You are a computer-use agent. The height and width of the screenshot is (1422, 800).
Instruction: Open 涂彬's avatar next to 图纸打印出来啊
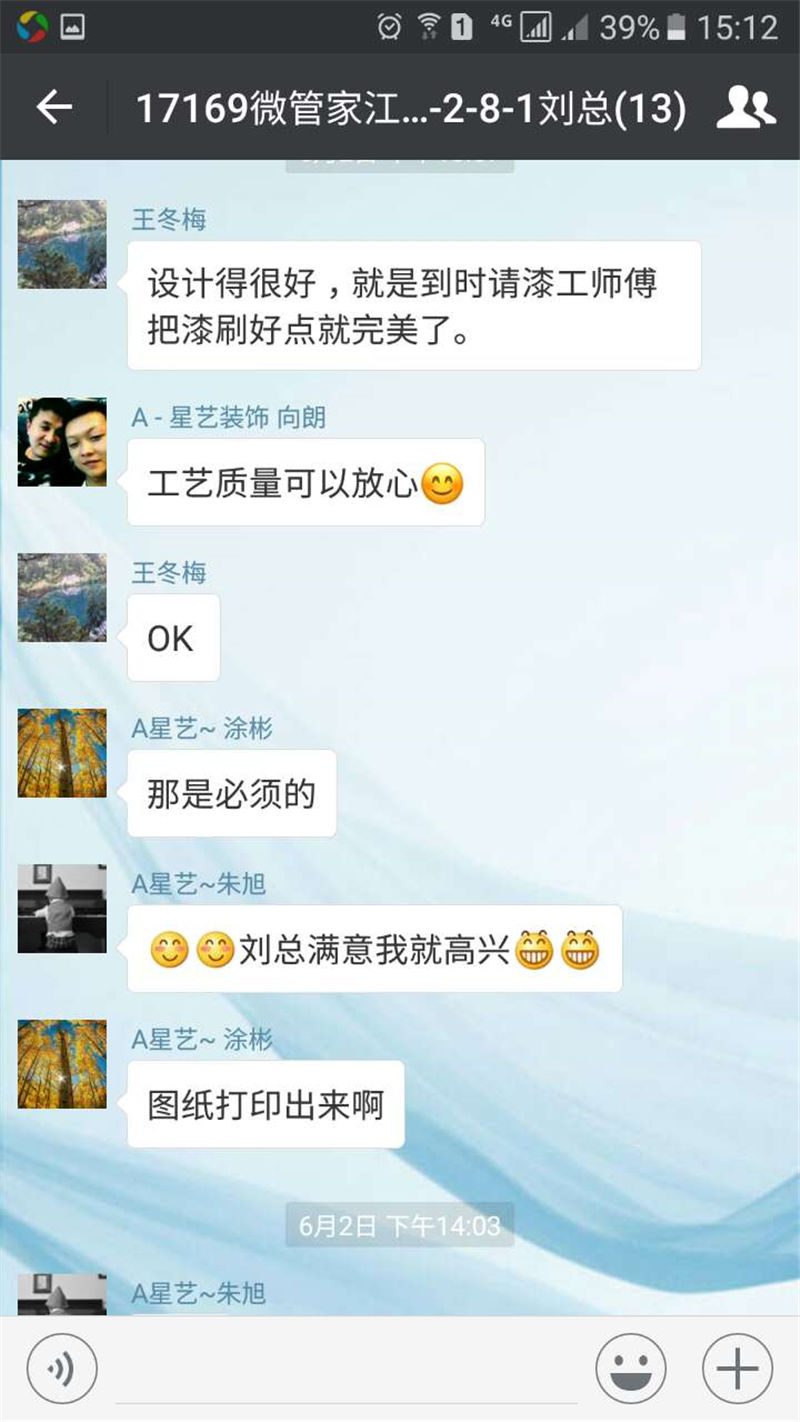(x=62, y=1064)
